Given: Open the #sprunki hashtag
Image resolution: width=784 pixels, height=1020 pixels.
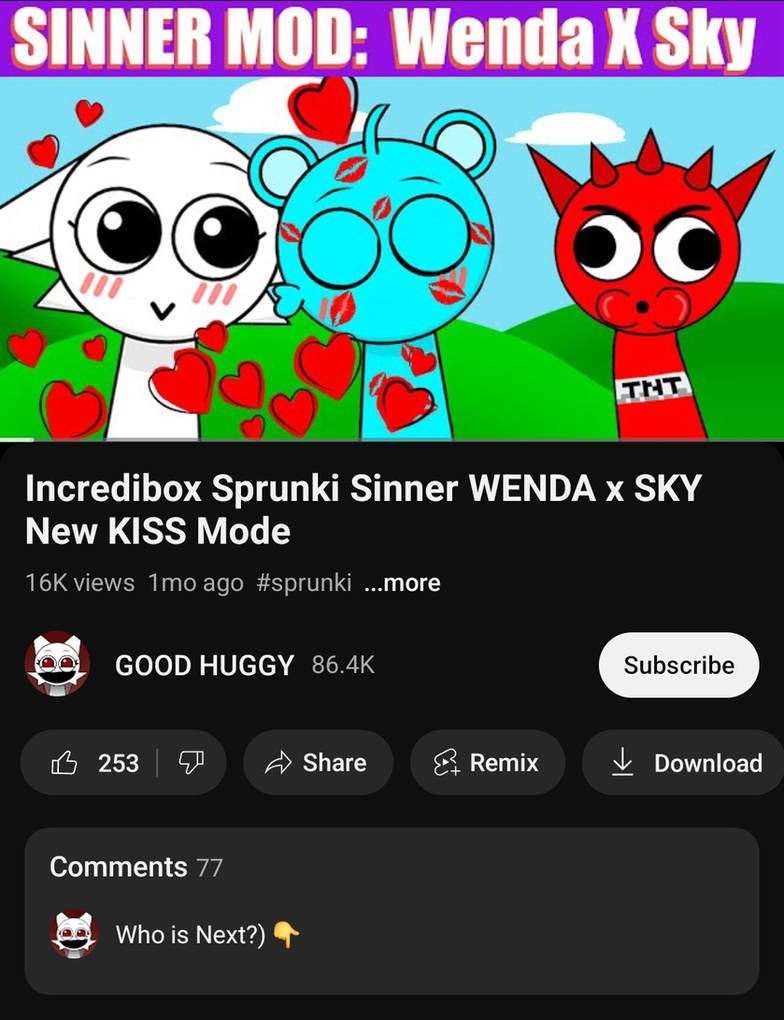Looking at the screenshot, I should 304,583.
